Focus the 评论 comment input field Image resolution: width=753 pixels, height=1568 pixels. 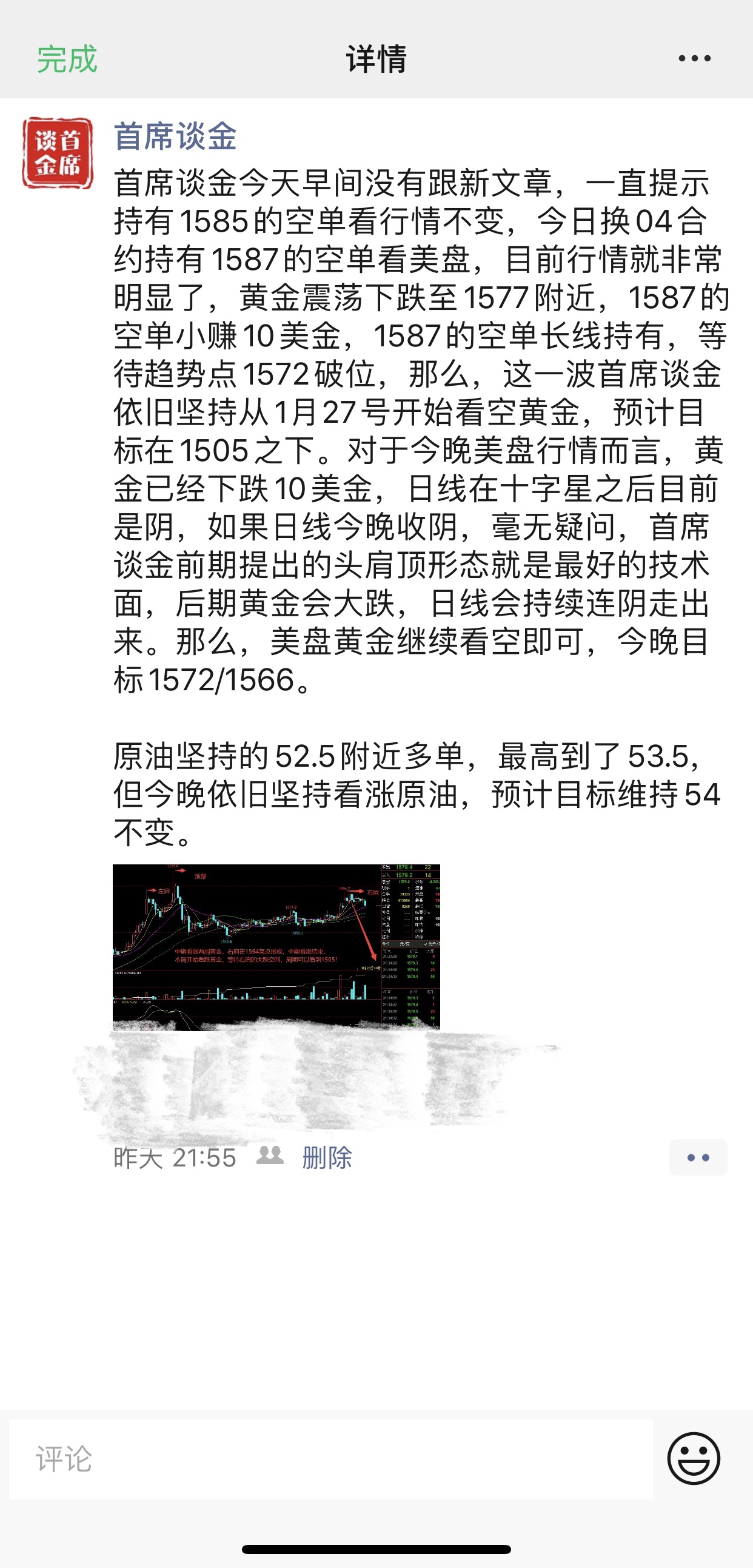[331, 1459]
